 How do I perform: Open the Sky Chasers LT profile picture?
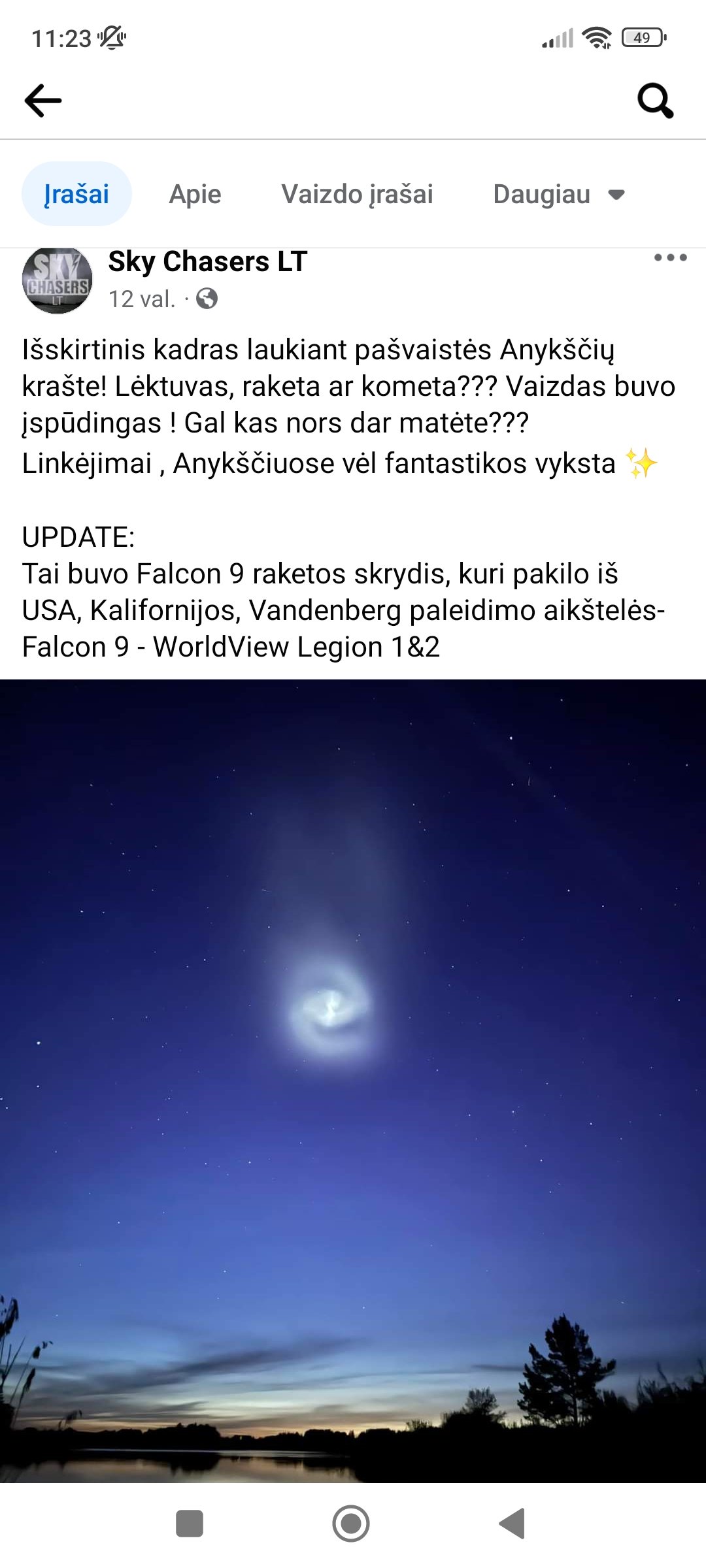point(58,280)
